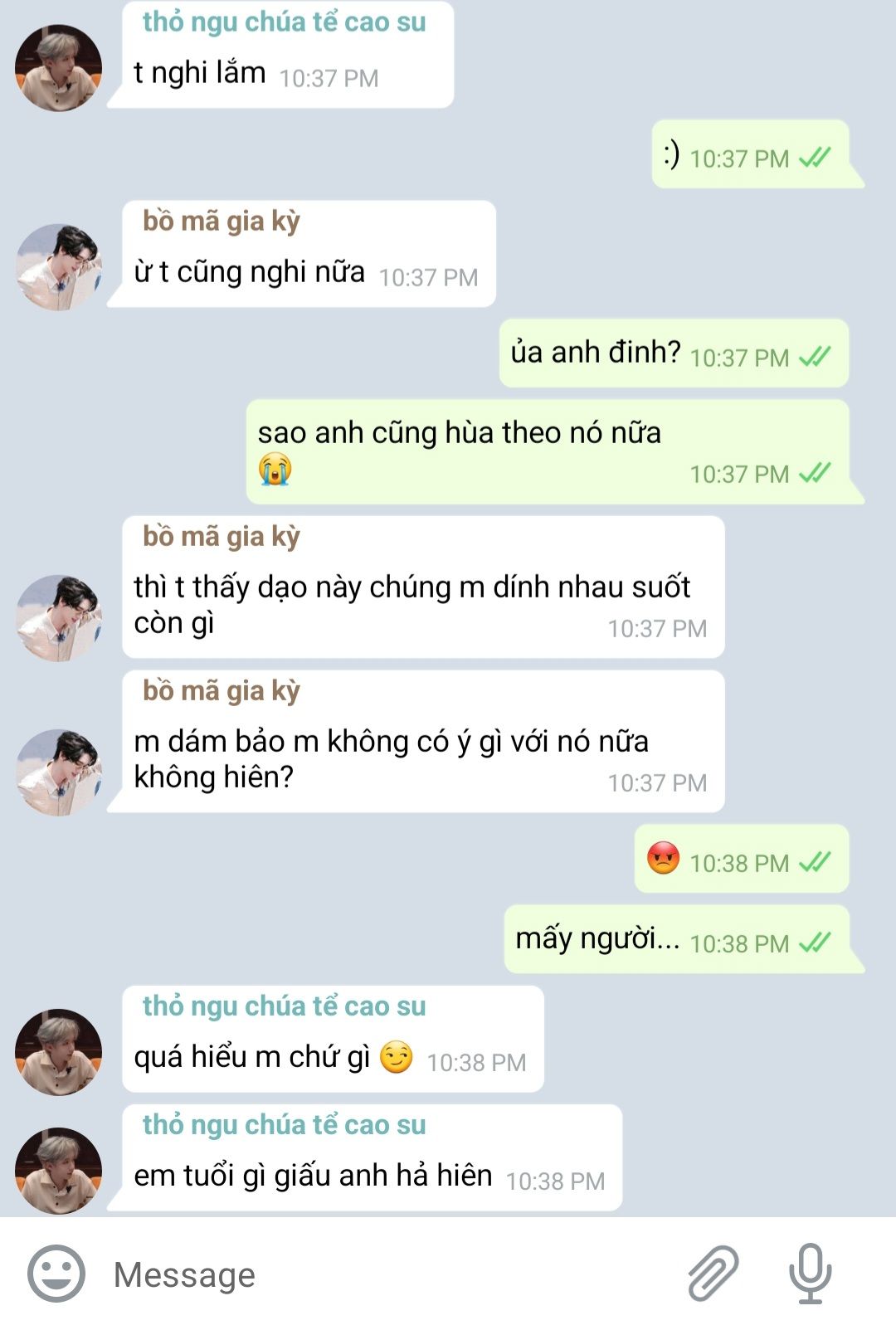Attach a file with the paperclip
The width and height of the screenshot is (896, 1330).
713,1274
